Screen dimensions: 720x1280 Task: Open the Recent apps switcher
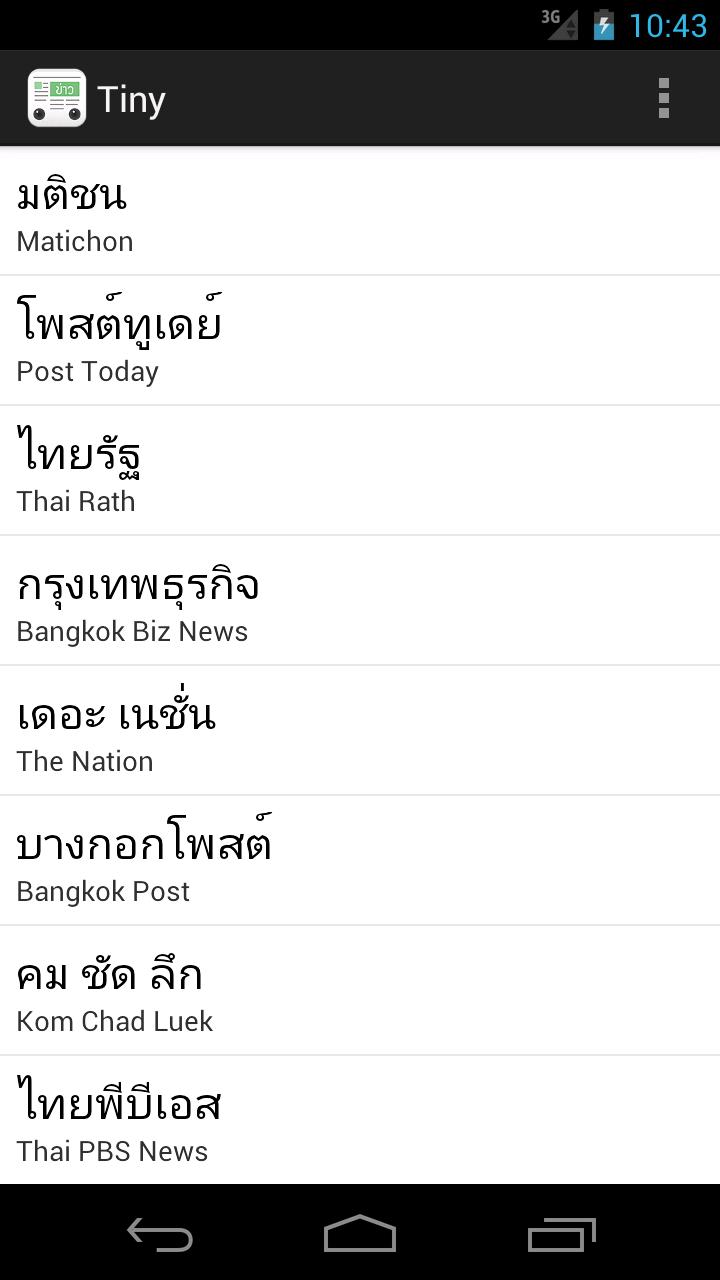coord(560,1235)
